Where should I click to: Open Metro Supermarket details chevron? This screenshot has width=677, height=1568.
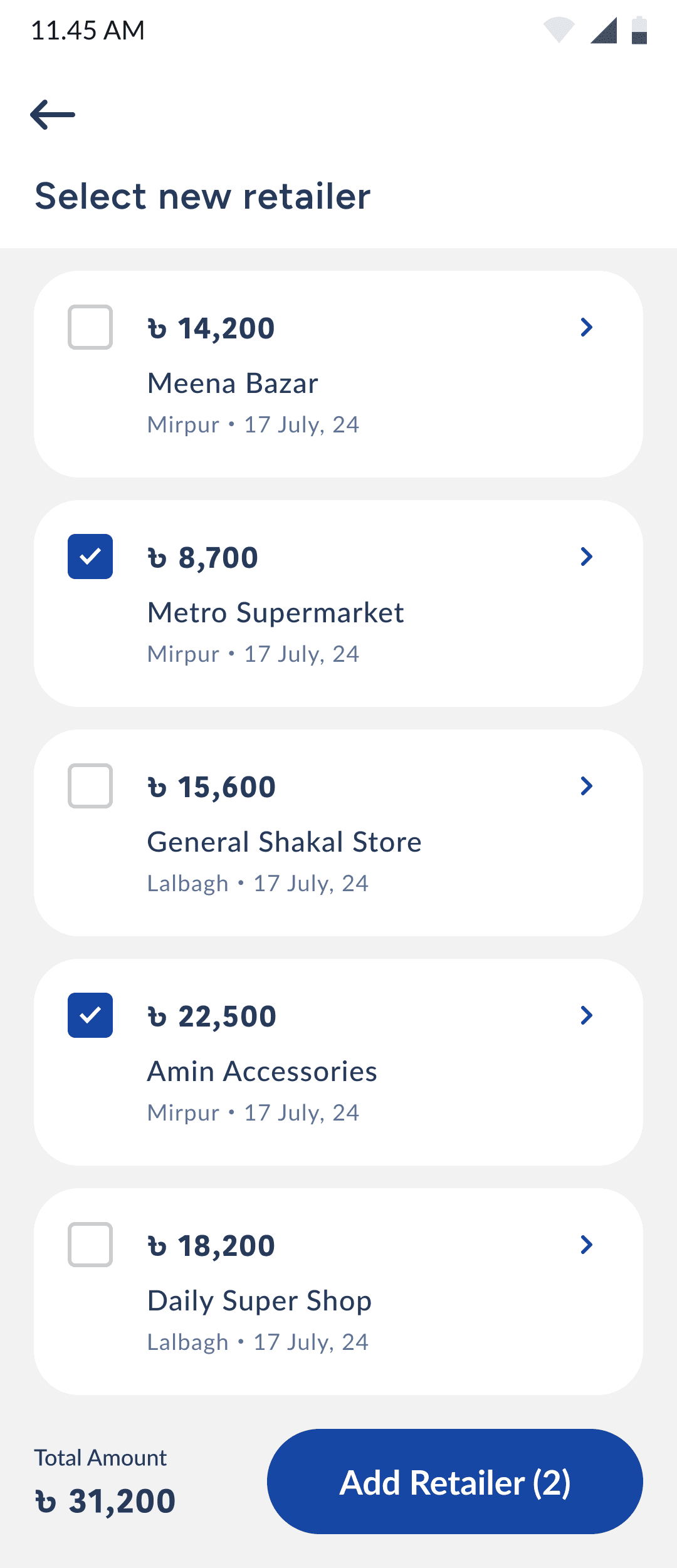(587, 557)
